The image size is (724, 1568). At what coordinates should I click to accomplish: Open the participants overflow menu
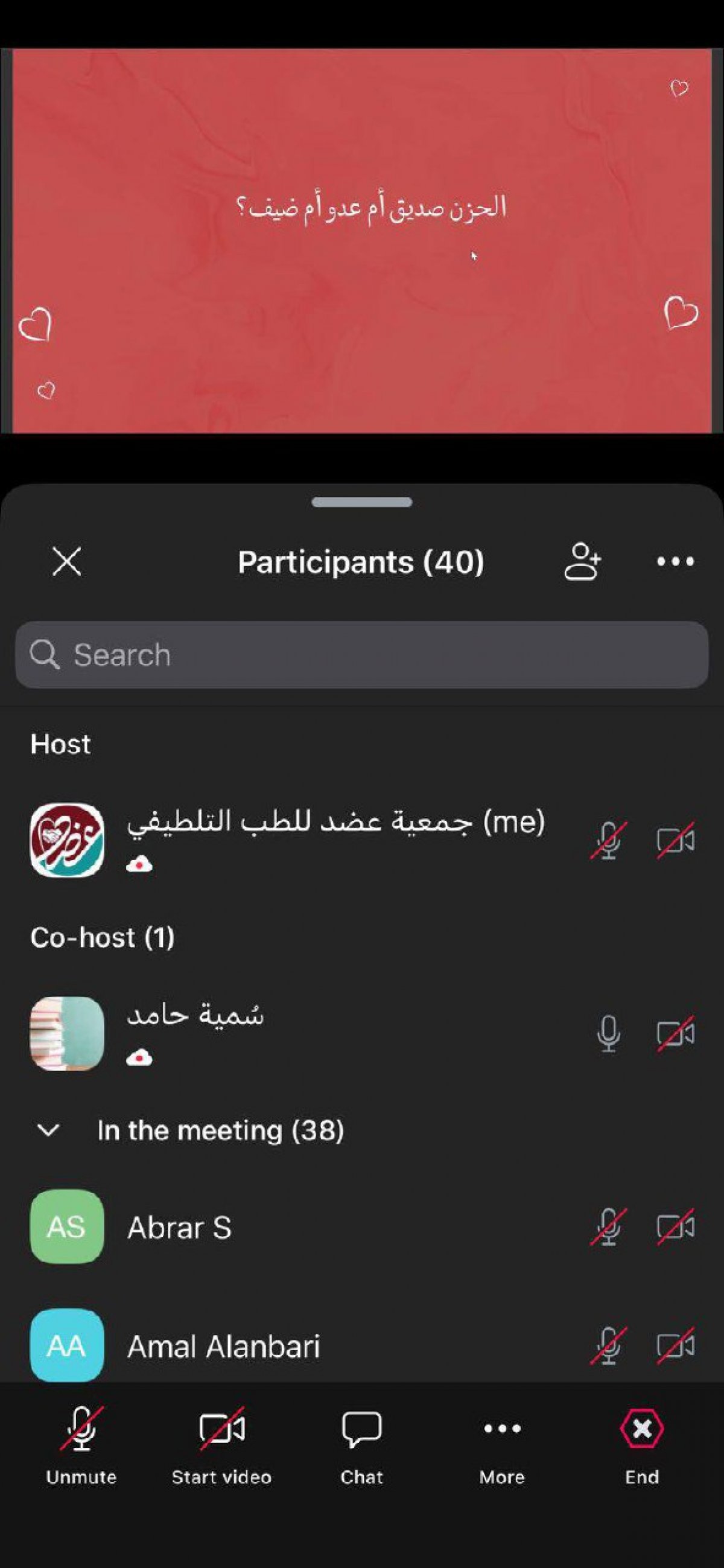[x=675, y=561]
